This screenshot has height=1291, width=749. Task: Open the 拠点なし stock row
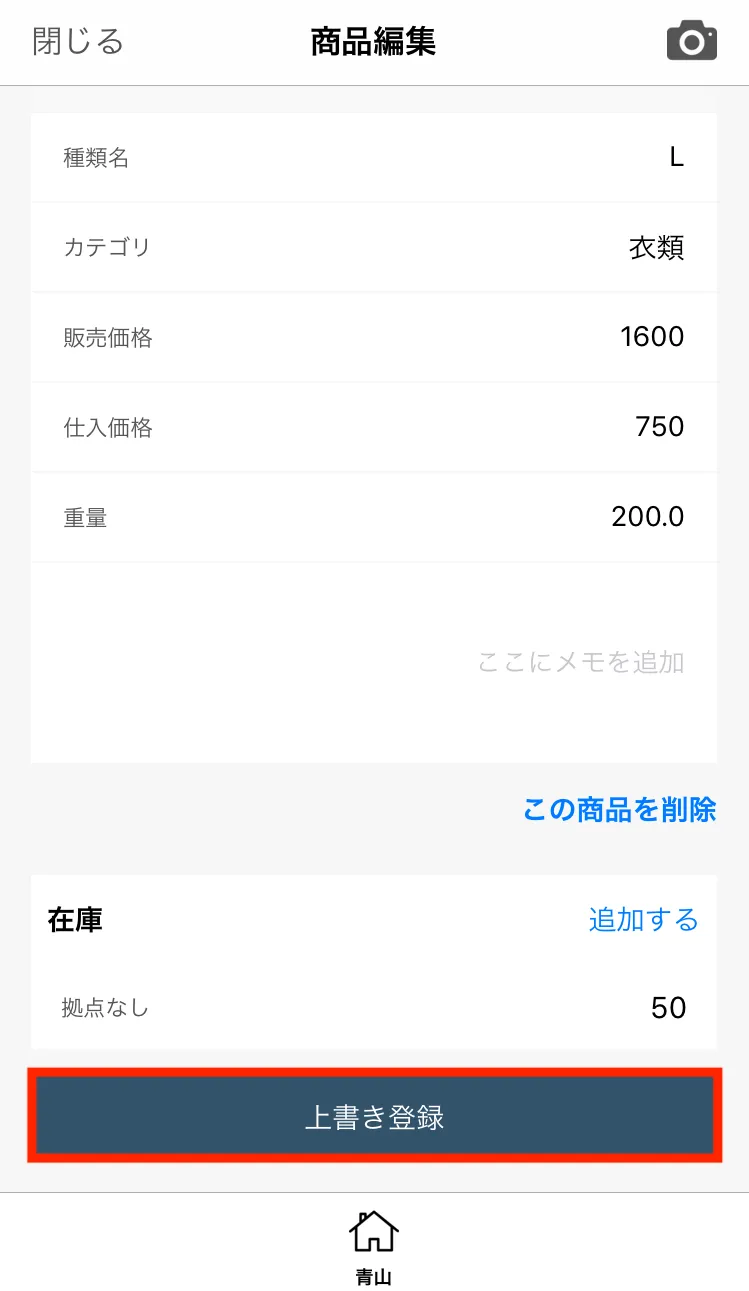[374, 1007]
